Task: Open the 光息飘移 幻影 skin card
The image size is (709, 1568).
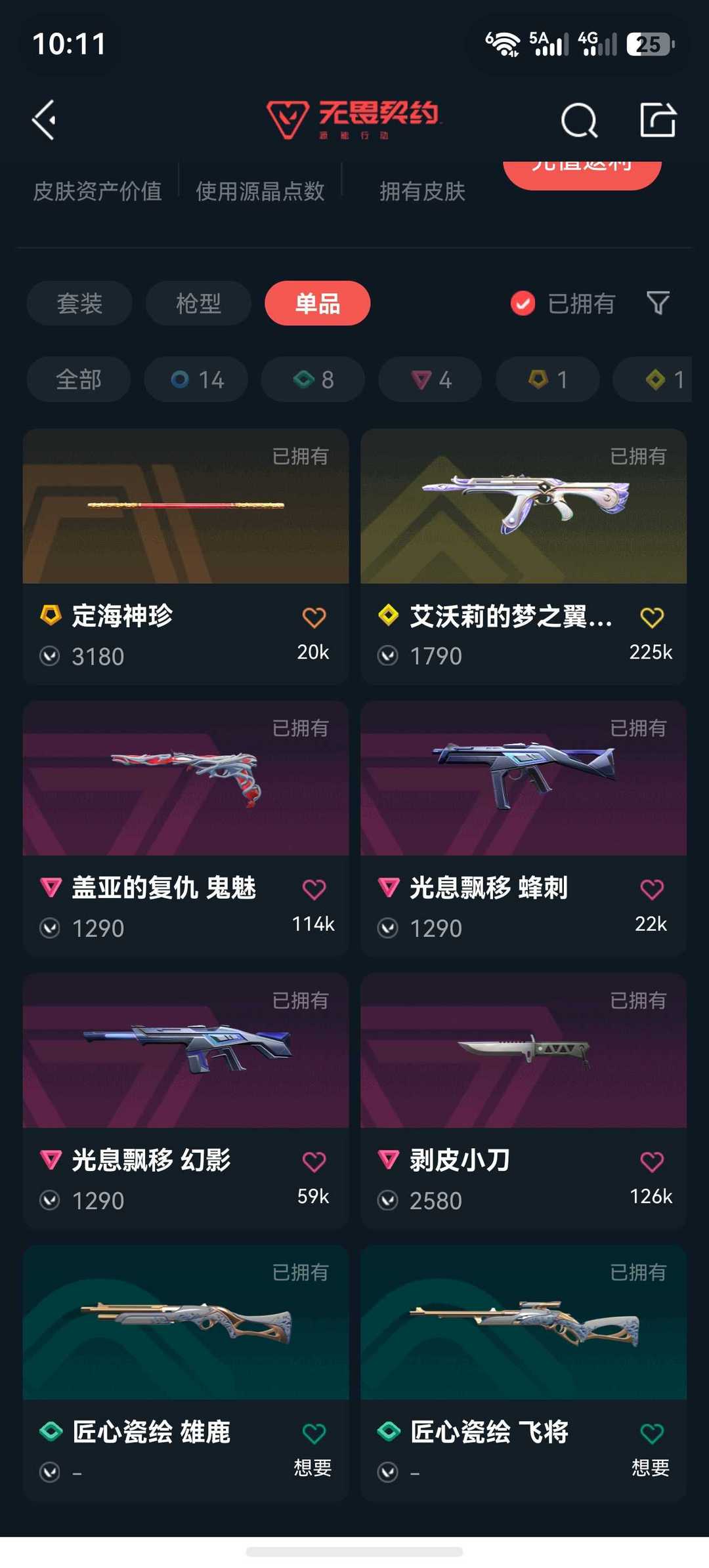Action: (186, 1101)
